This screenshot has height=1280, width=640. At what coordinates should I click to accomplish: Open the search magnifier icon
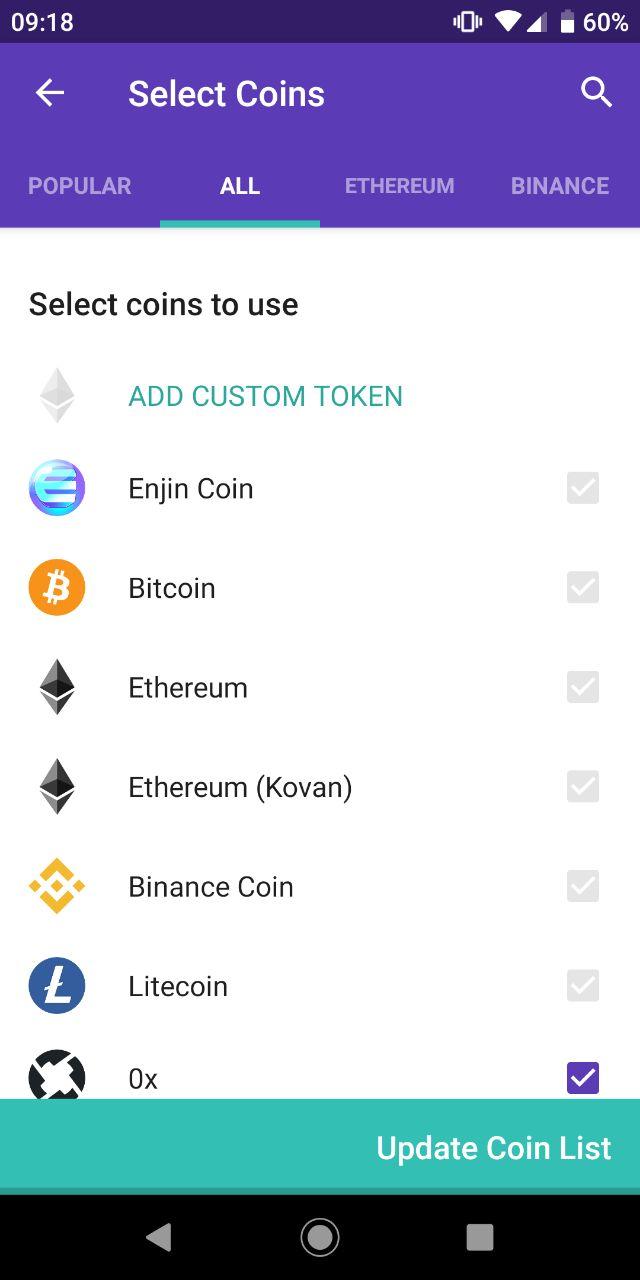click(x=596, y=92)
